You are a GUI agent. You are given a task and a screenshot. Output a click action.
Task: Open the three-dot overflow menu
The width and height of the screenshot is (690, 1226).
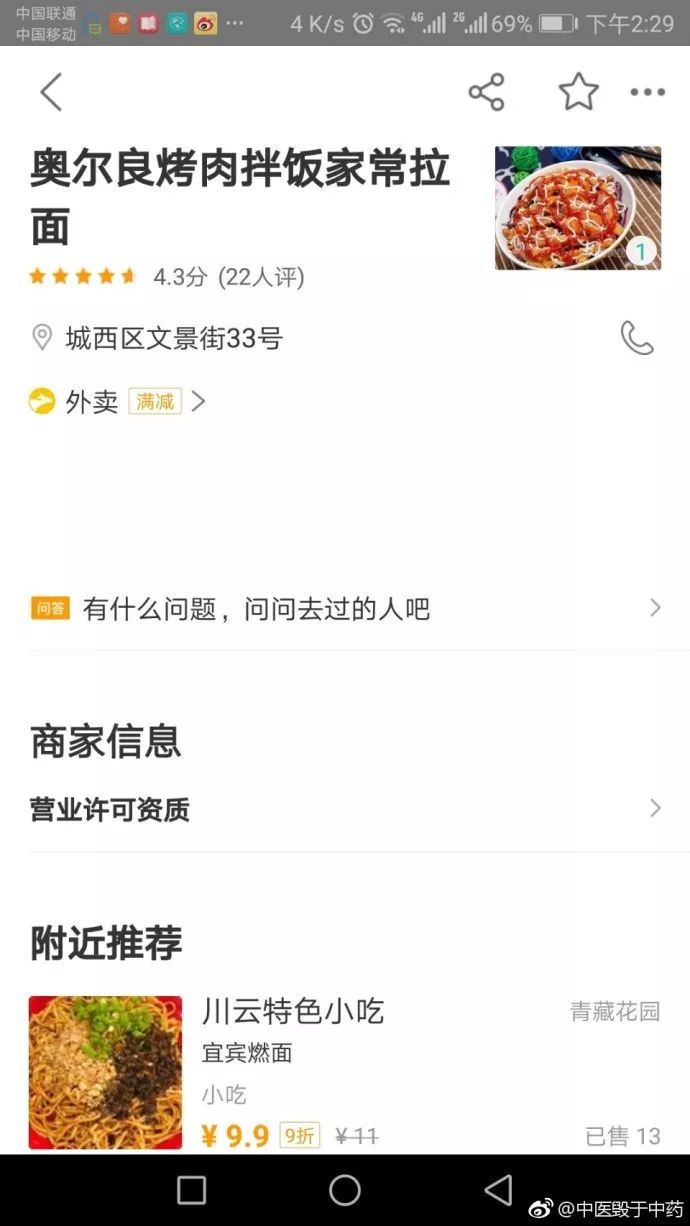[647, 92]
